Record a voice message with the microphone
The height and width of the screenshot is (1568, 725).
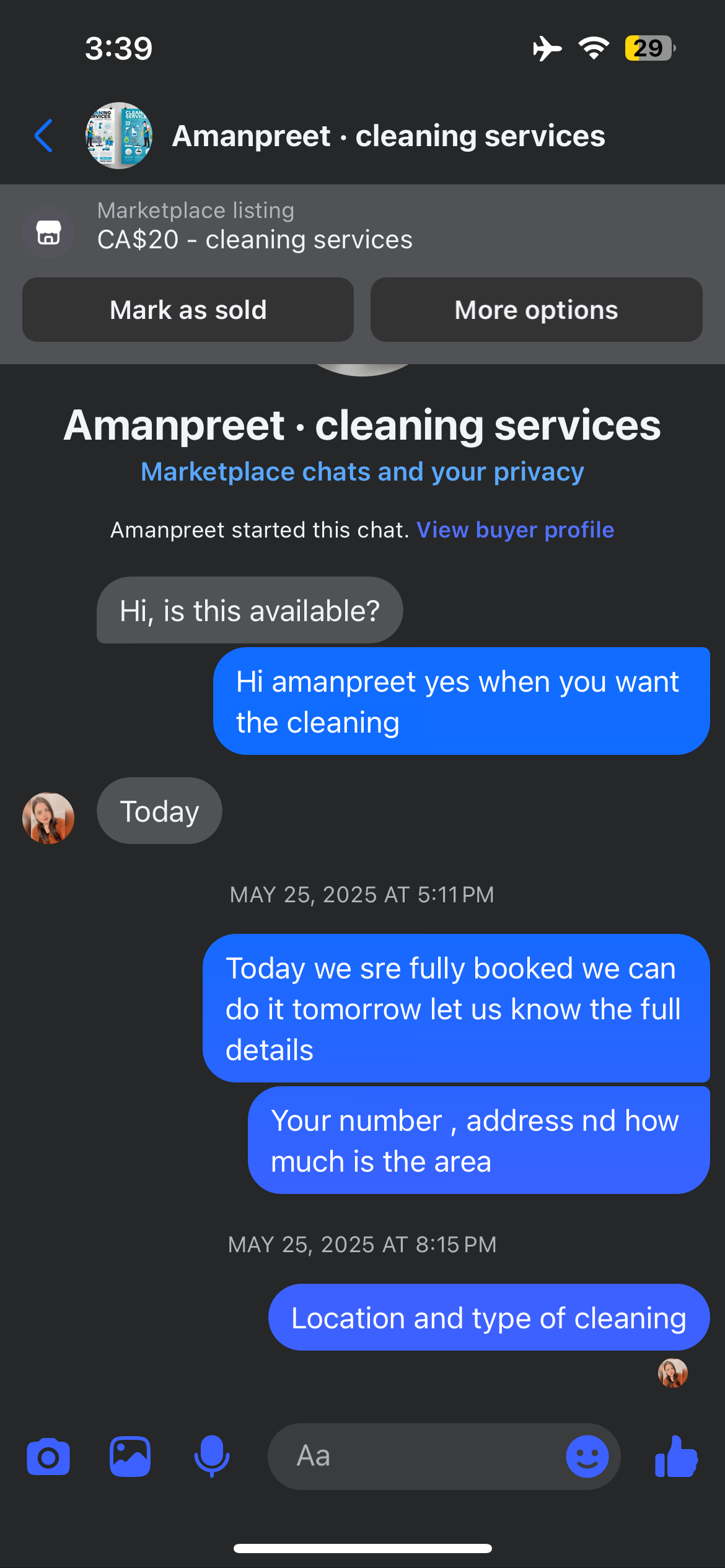(211, 1457)
